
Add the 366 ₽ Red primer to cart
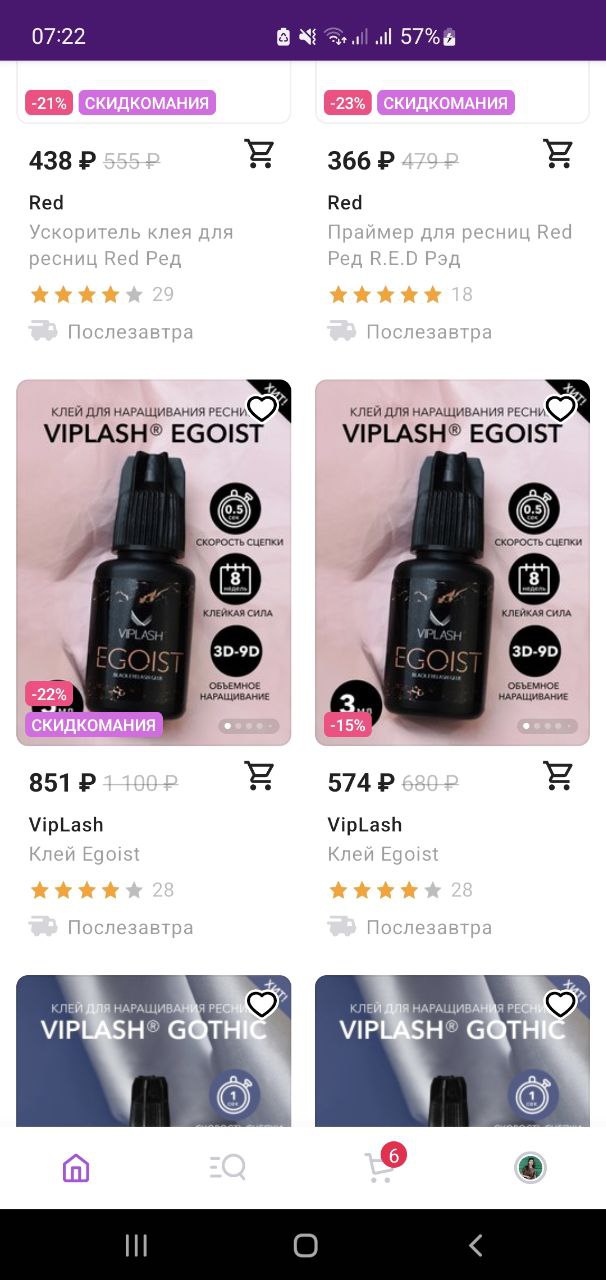coord(558,154)
